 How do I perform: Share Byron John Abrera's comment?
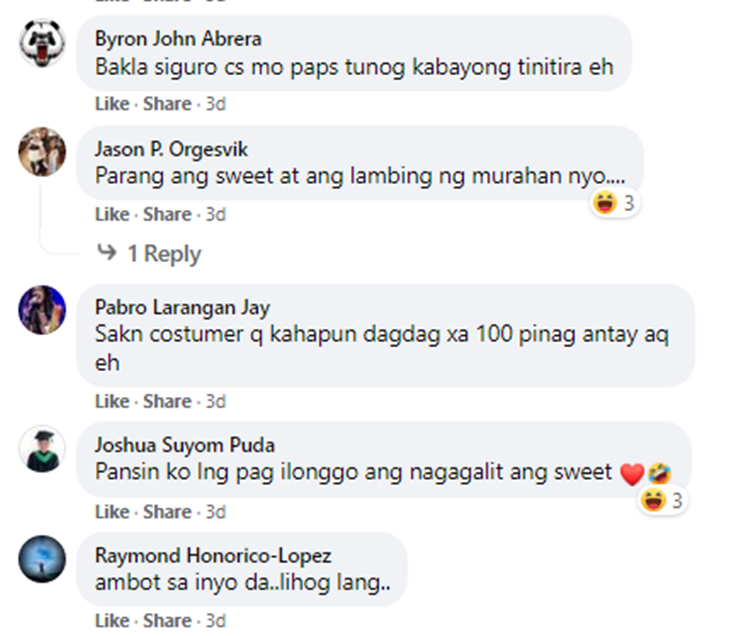pyautogui.click(x=166, y=104)
